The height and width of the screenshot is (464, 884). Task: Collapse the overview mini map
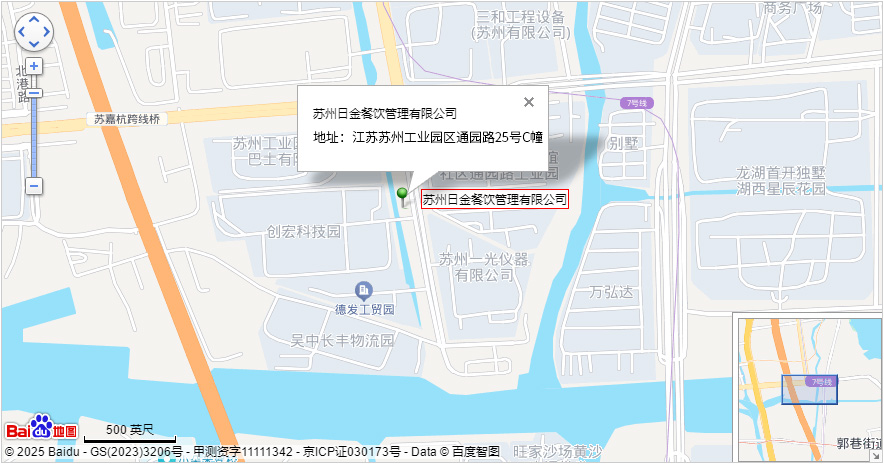pyautogui.click(x=877, y=457)
